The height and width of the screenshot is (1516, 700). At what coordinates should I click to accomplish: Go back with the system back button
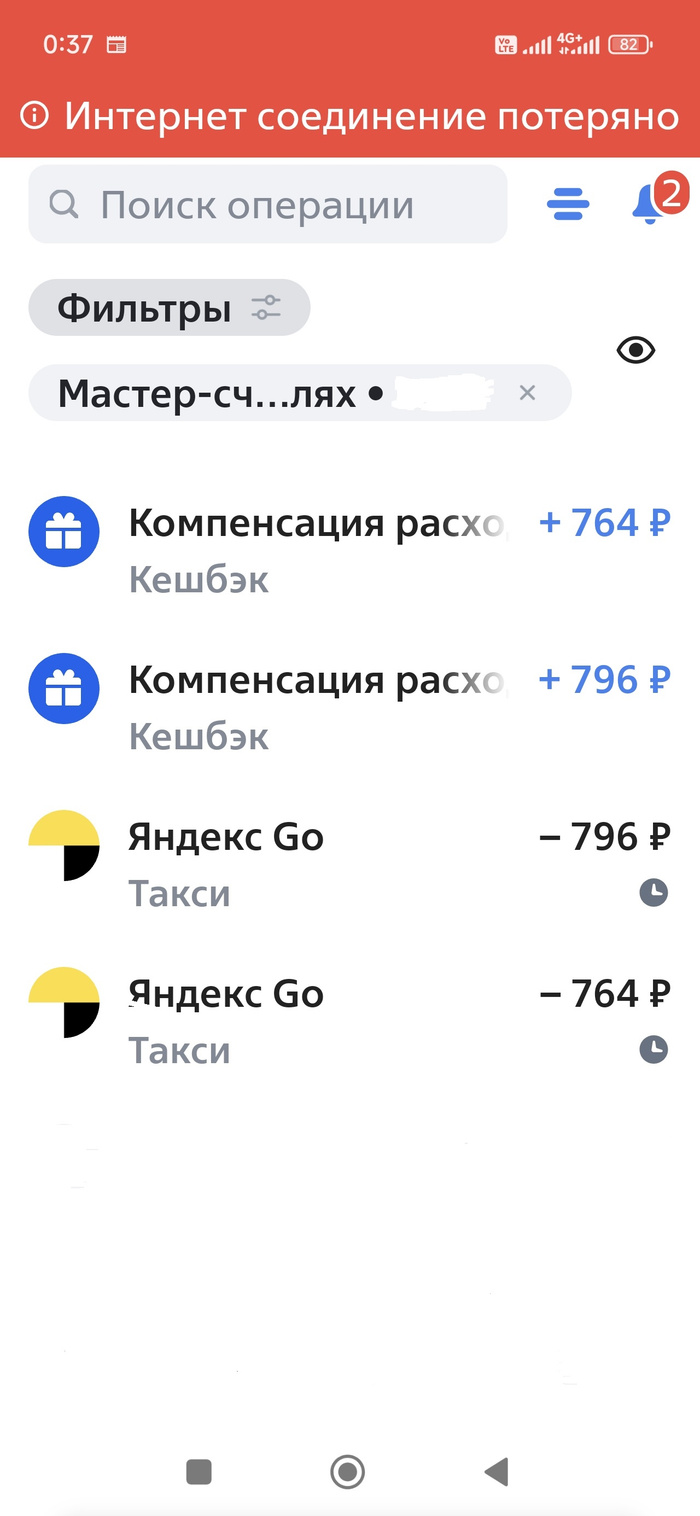pyautogui.click(x=496, y=1471)
